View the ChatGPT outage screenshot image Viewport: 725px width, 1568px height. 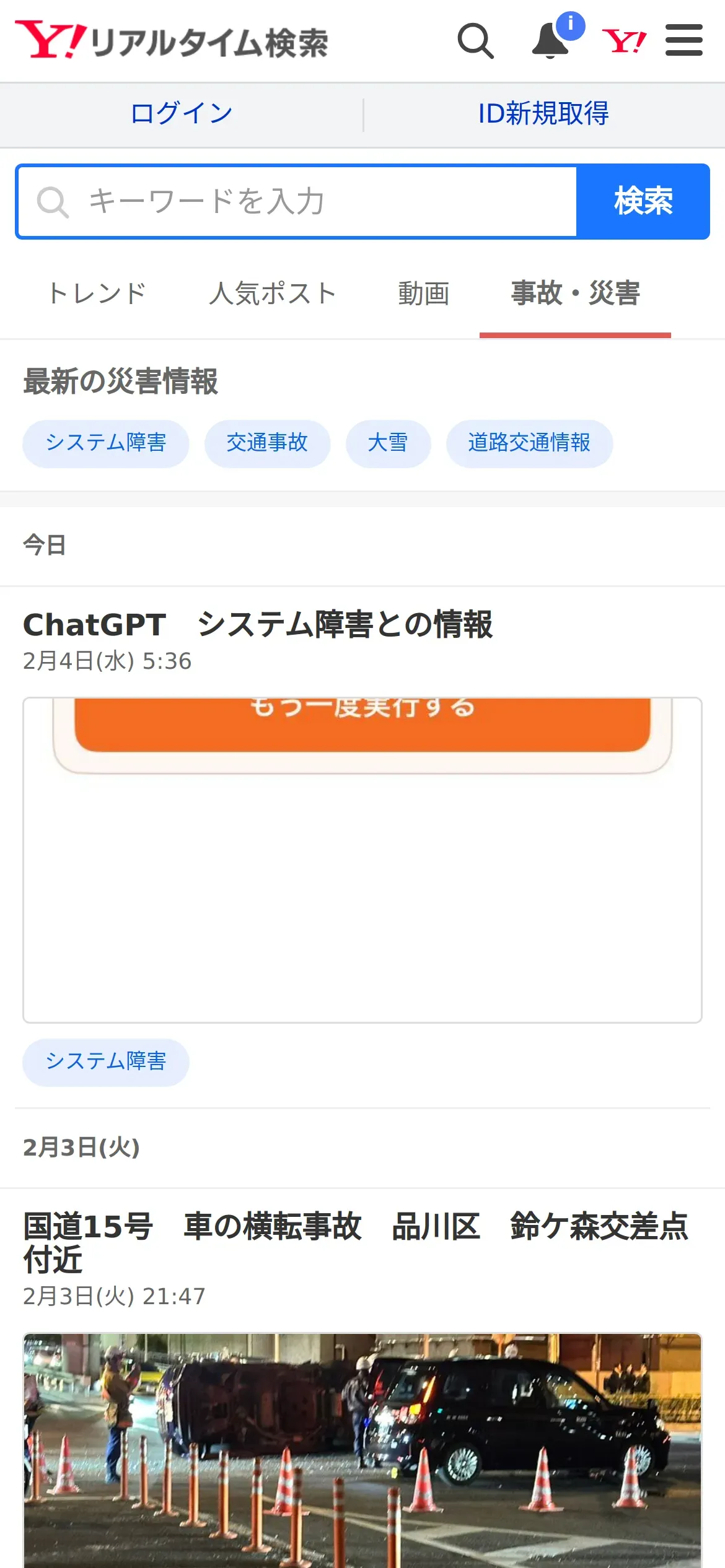(362, 860)
